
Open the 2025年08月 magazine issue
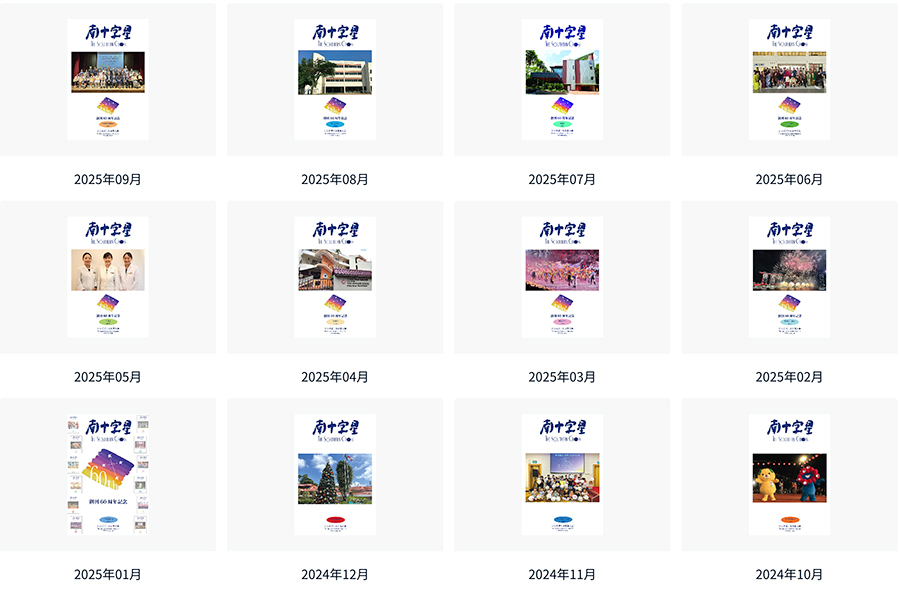coord(335,80)
